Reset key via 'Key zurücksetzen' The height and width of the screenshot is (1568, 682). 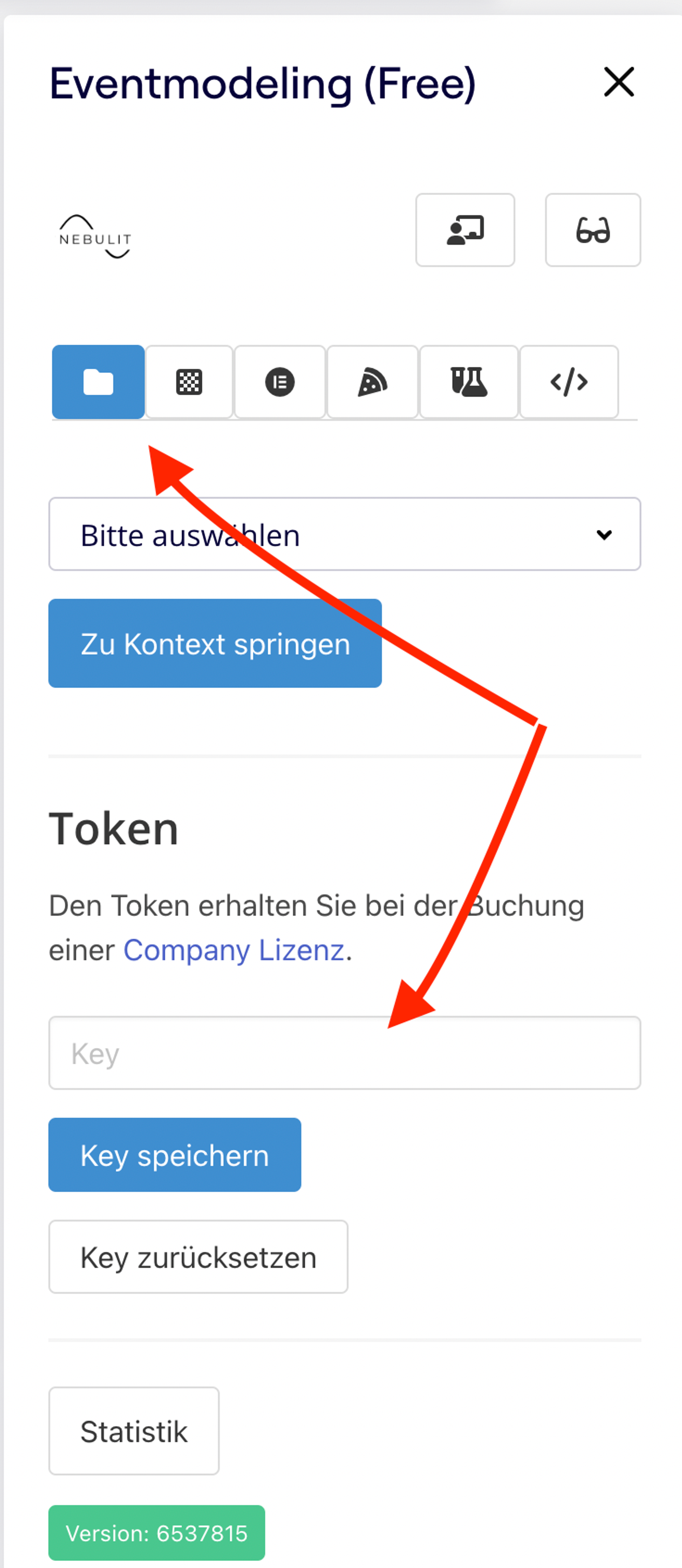(x=198, y=1256)
